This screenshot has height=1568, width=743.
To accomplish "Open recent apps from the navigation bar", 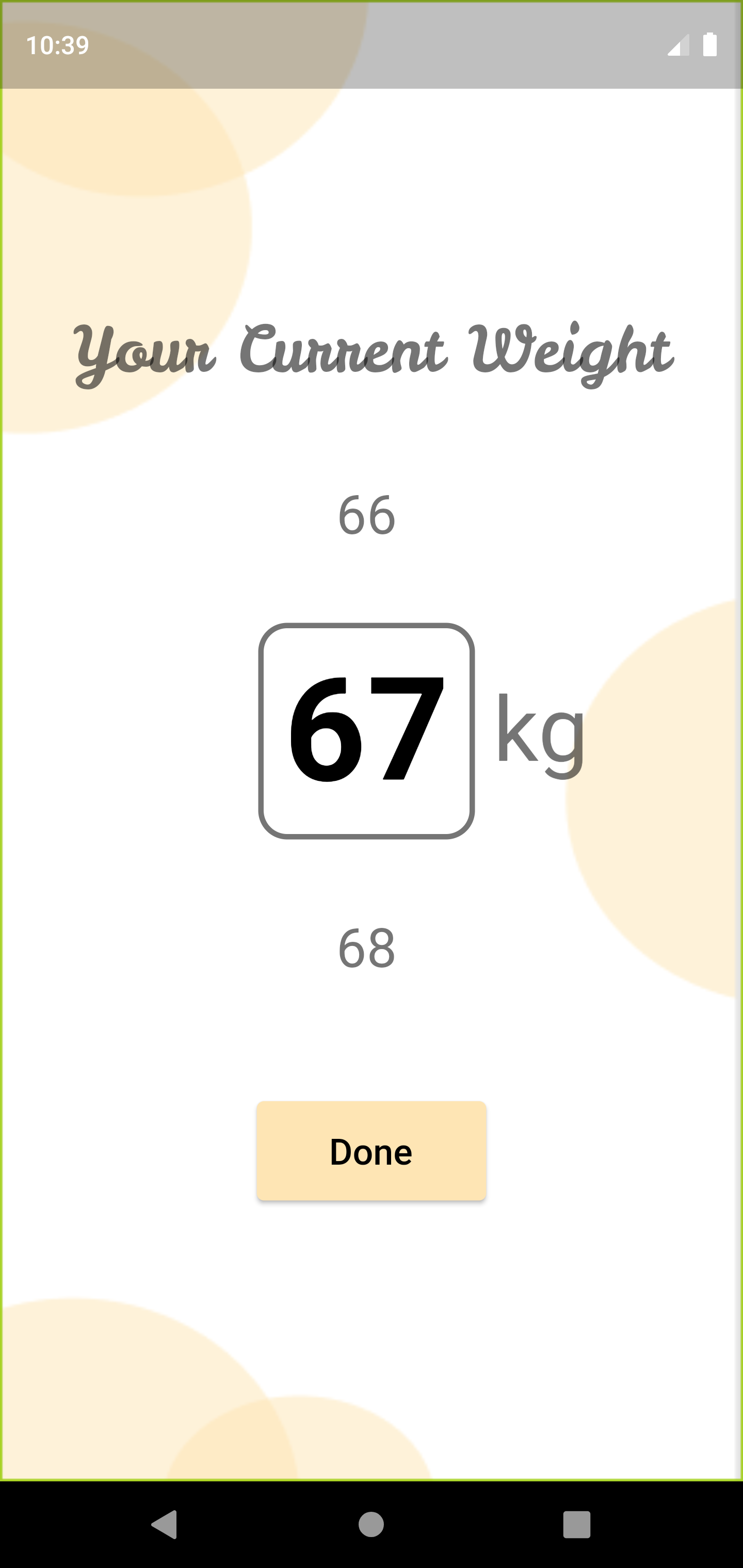I will pyautogui.click(x=577, y=1525).
